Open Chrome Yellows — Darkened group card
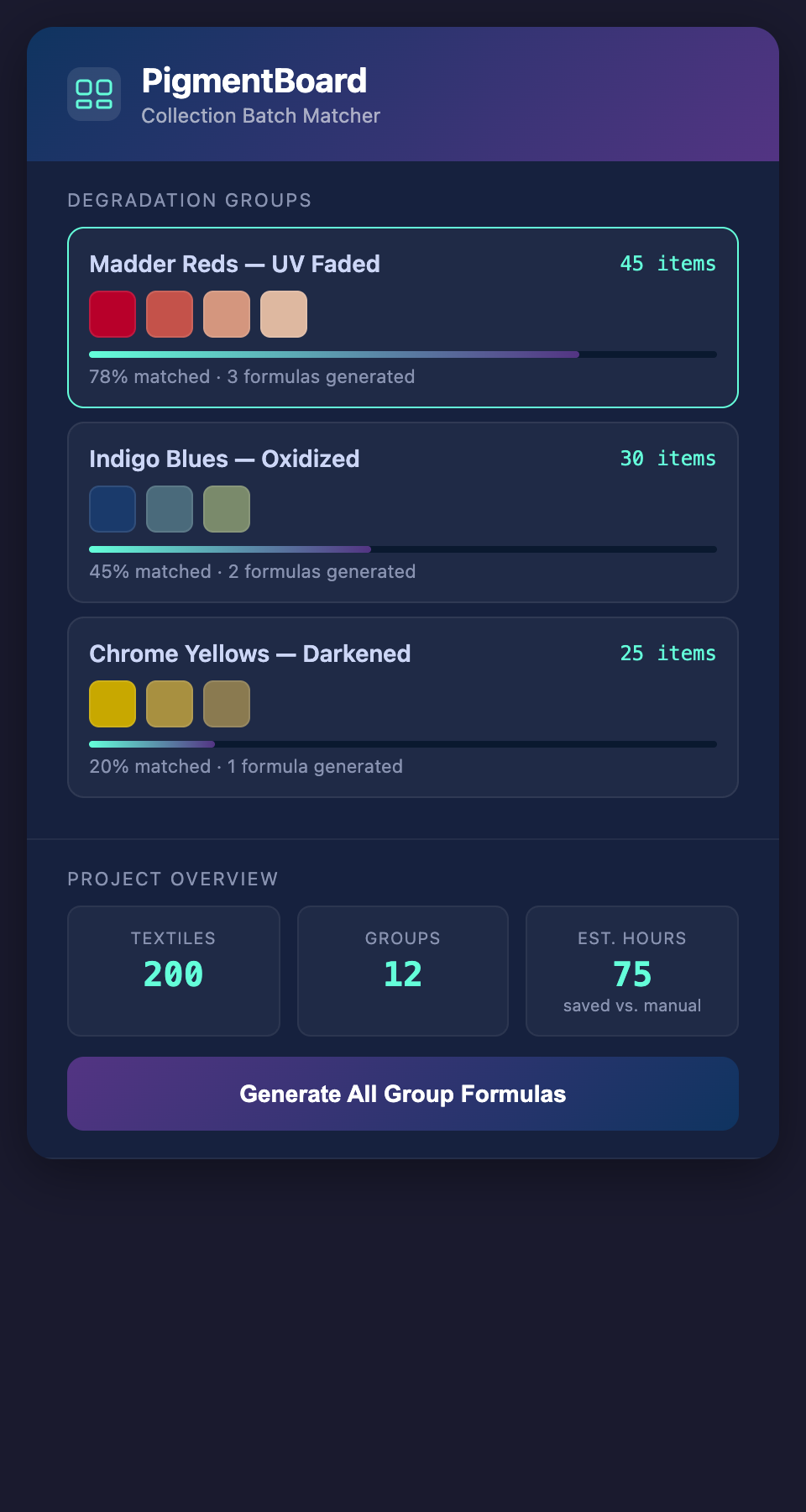 (x=402, y=707)
